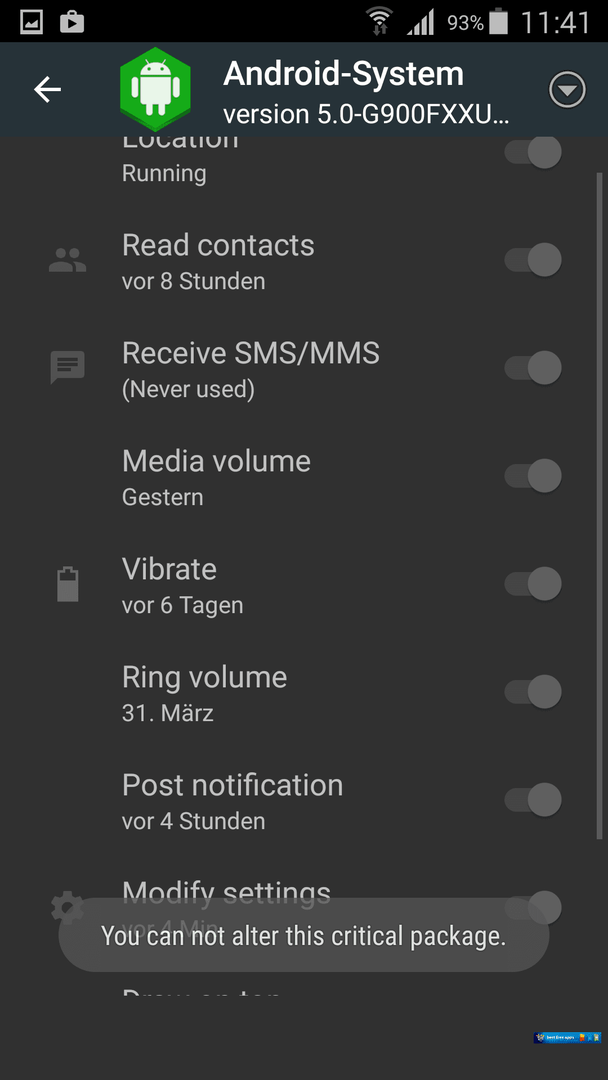This screenshot has height=1080, width=608.
Task: Toggle the Read contacts switch
Action: (533, 260)
